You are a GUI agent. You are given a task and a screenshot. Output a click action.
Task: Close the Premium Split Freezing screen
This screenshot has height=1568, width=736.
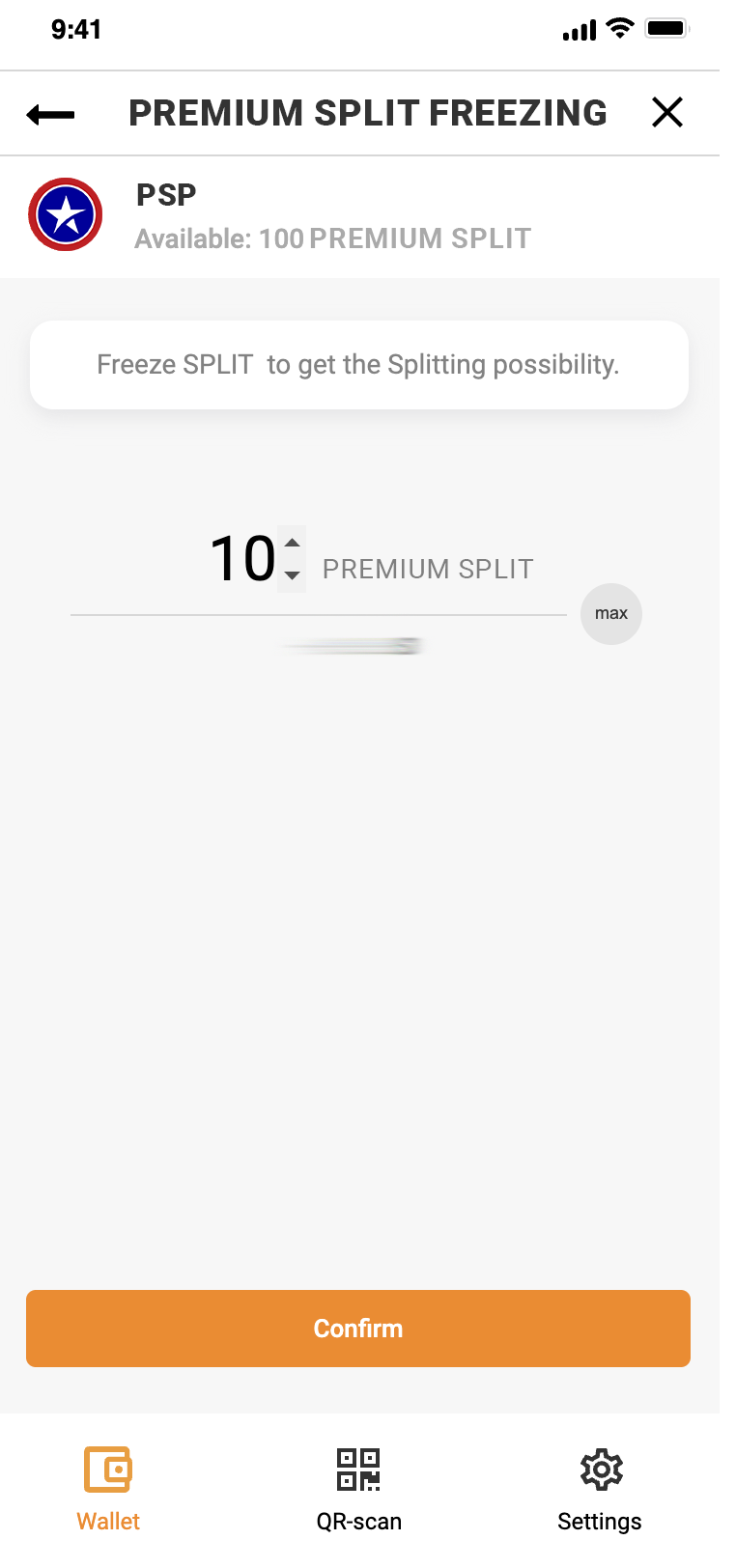(x=666, y=113)
